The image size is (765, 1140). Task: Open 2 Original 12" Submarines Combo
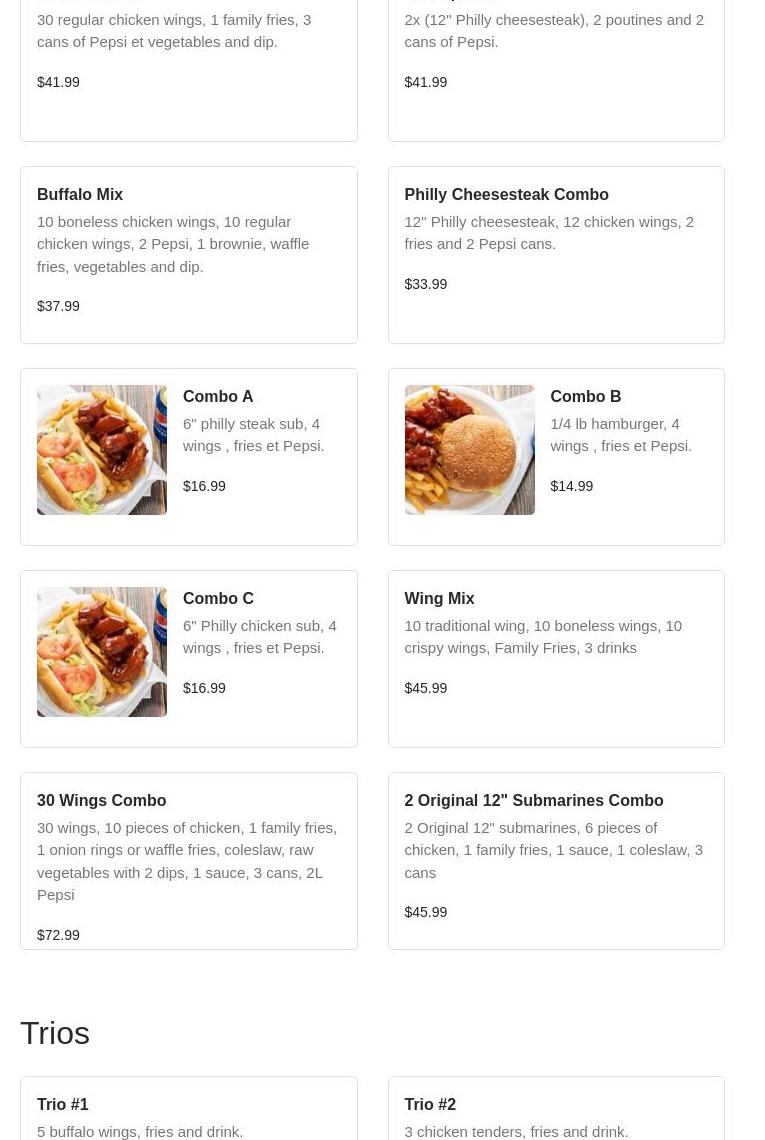[x=556, y=860]
